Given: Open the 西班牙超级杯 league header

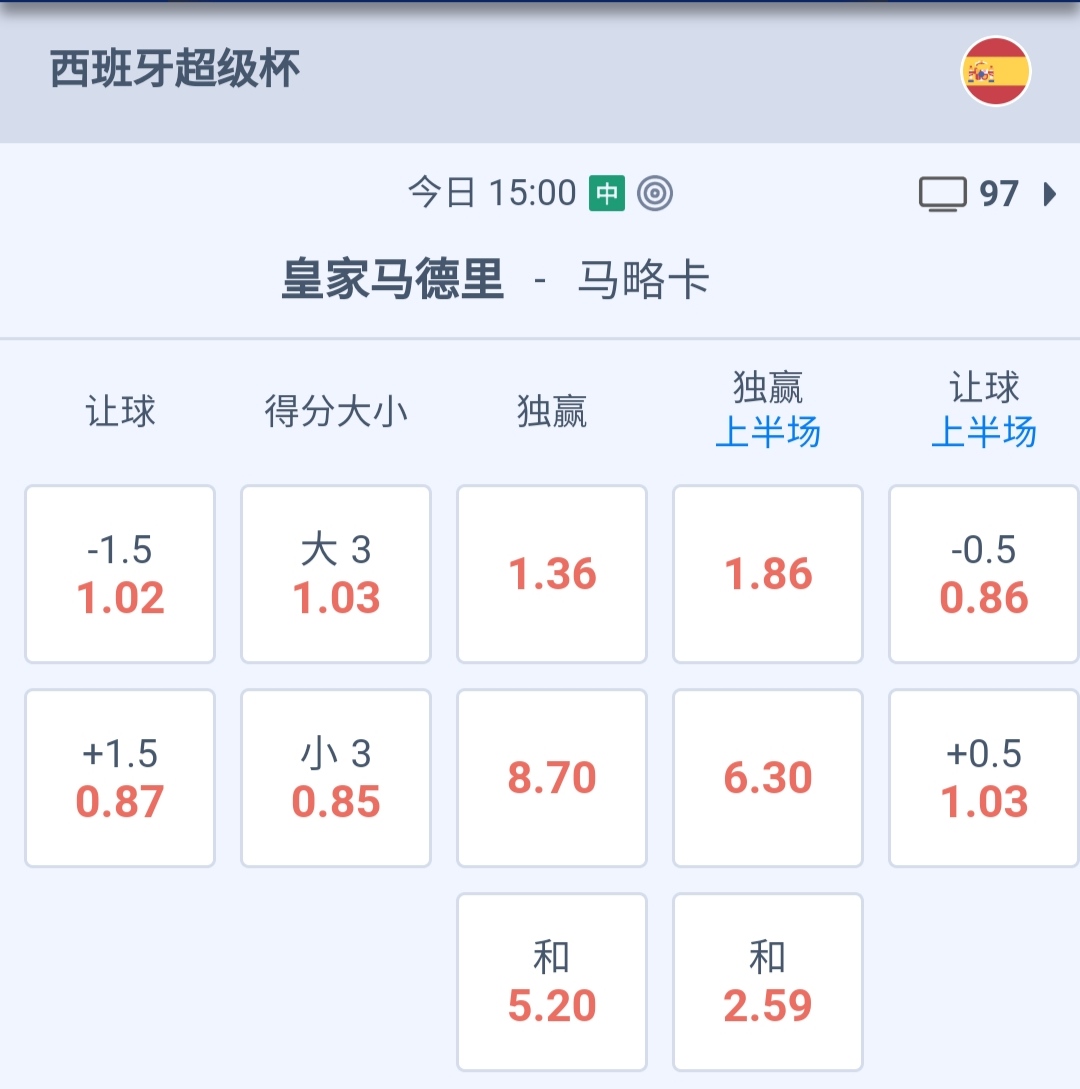Looking at the screenshot, I should (176, 71).
